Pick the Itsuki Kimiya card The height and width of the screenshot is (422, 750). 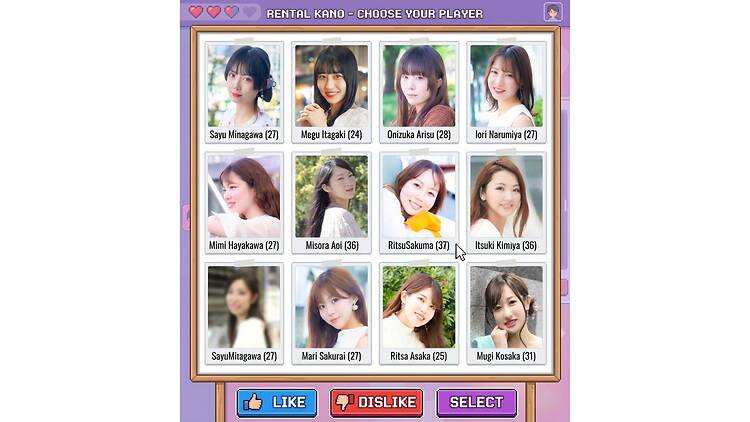tap(506, 202)
